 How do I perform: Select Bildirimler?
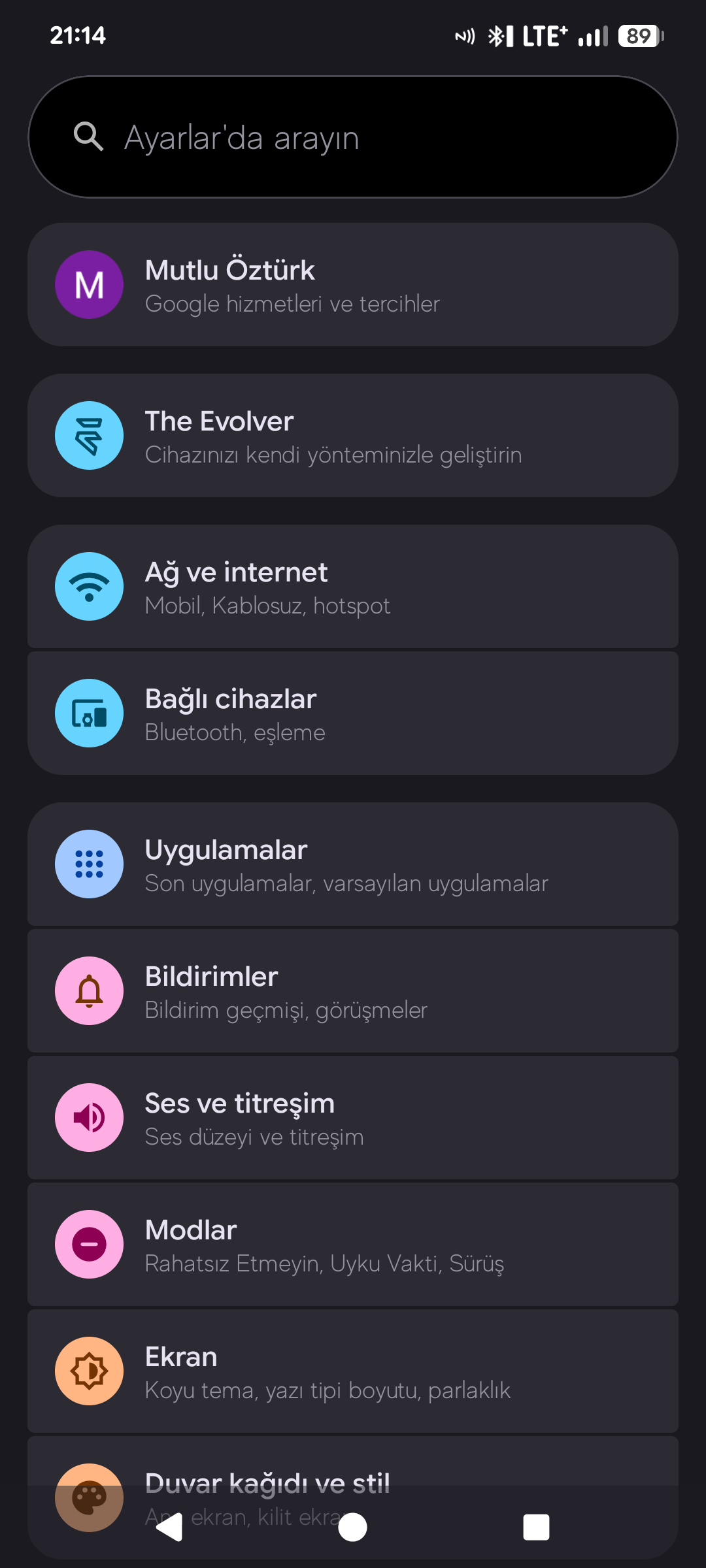tap(353, 991)
